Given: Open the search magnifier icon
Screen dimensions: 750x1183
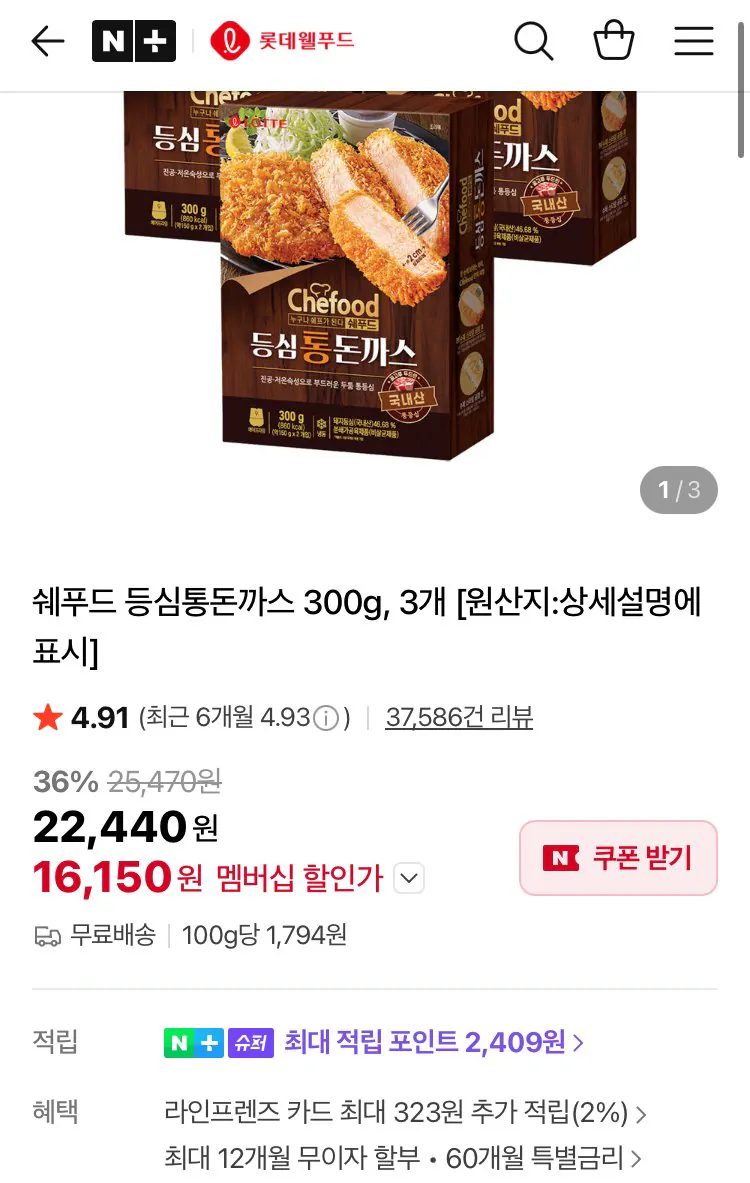Looking at the screenshot, I should pyautogui.click(x=533, y=41).
